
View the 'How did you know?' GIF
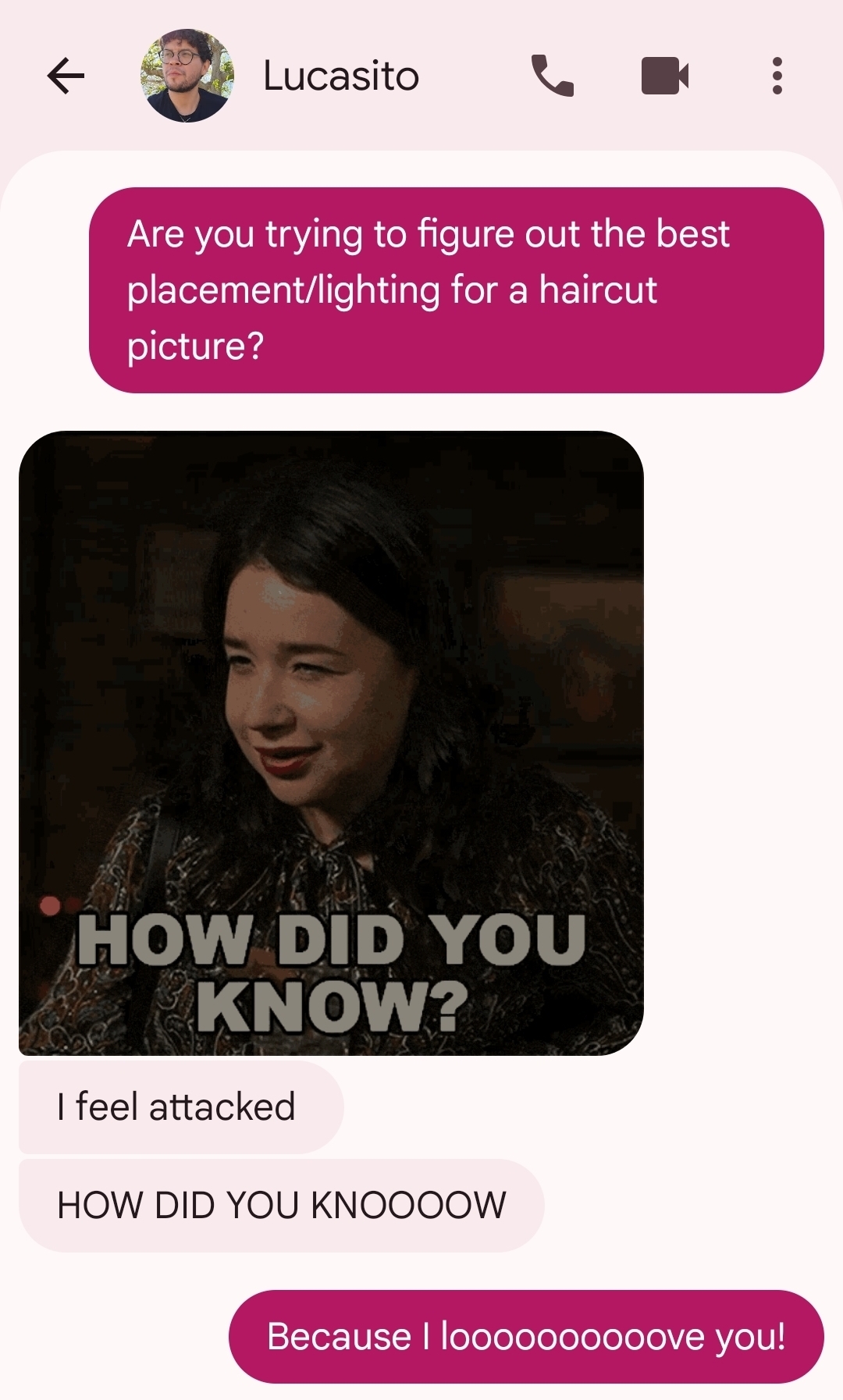click(331, 742)
